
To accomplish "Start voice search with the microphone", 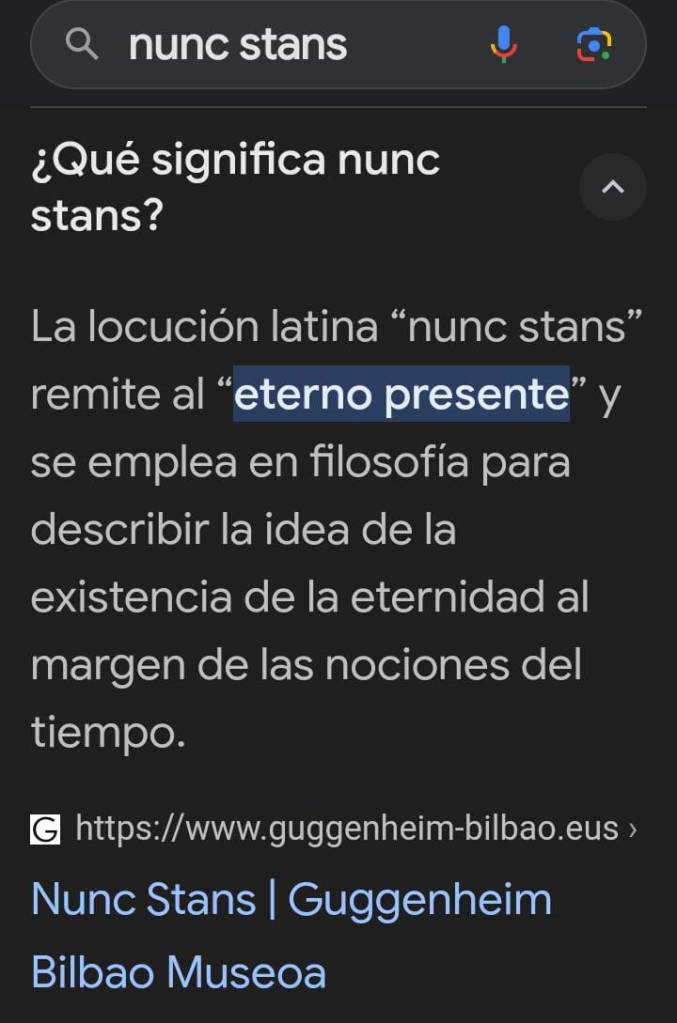I will (x=504, y=44).
